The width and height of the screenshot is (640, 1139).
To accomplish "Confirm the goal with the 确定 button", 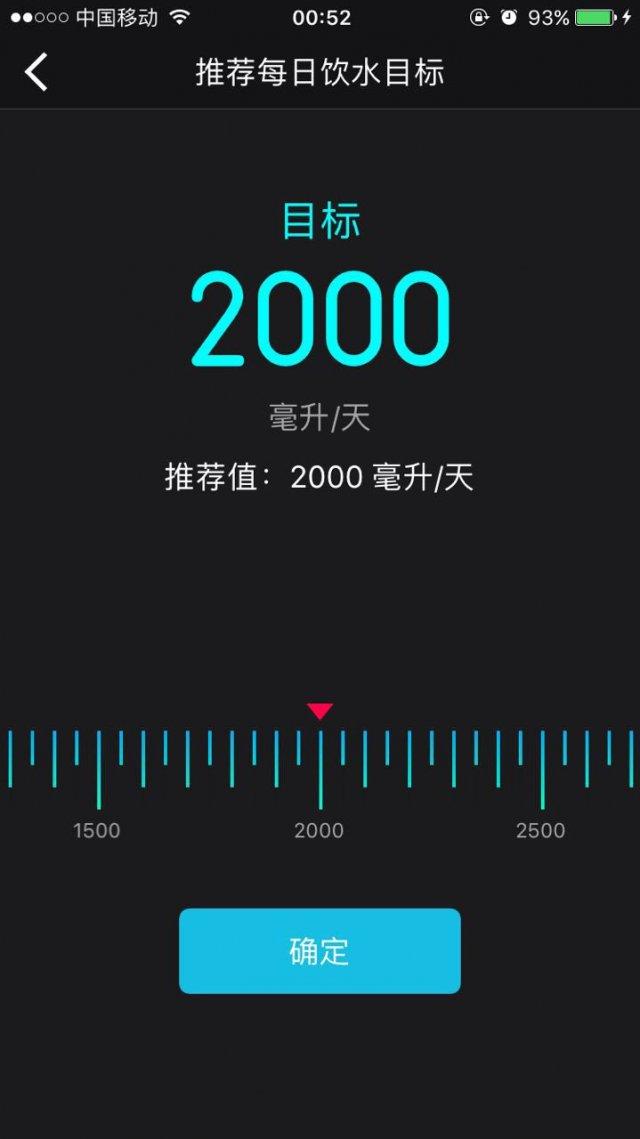I will pyautogui.click(x=320, y=950).
